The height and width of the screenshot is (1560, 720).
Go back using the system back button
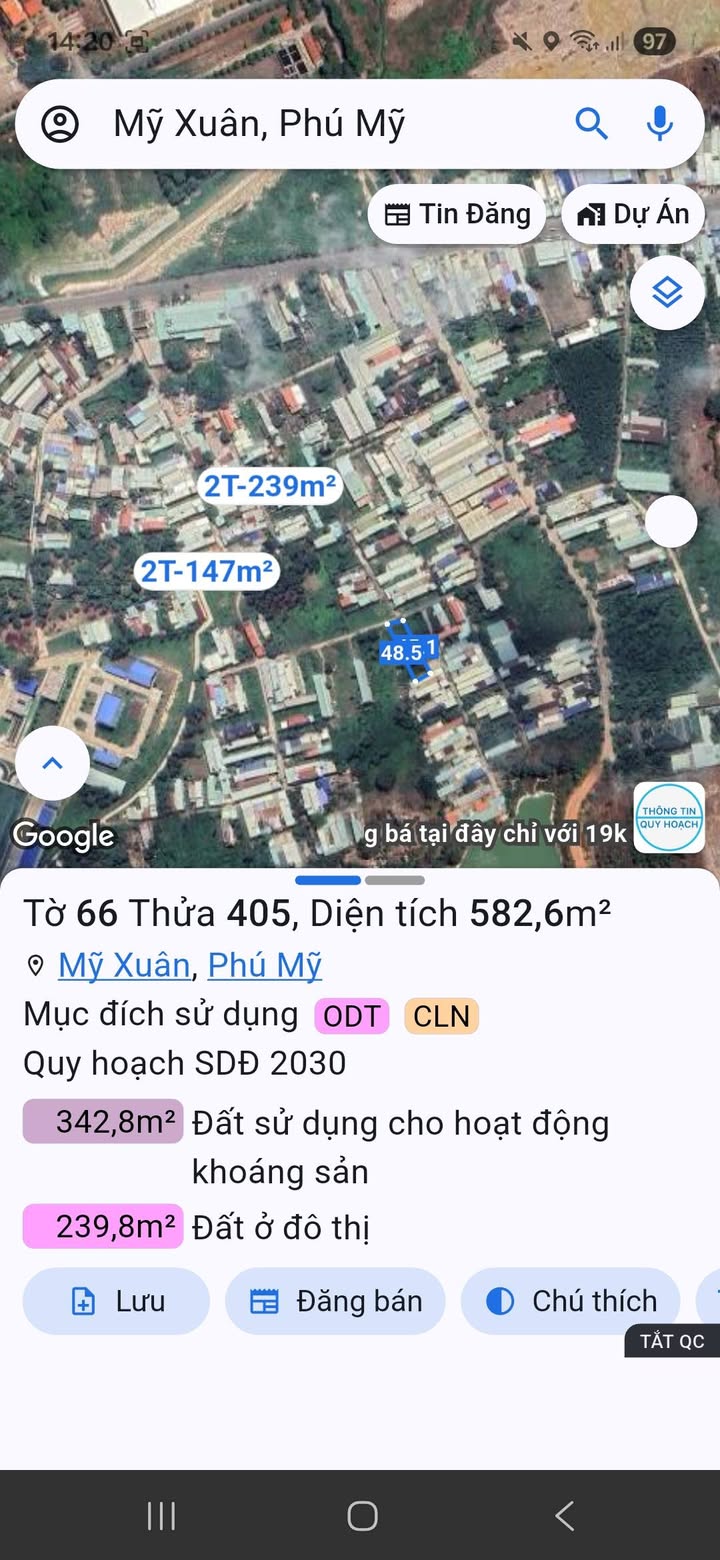pyautogui.click(x=565, y=1516)
